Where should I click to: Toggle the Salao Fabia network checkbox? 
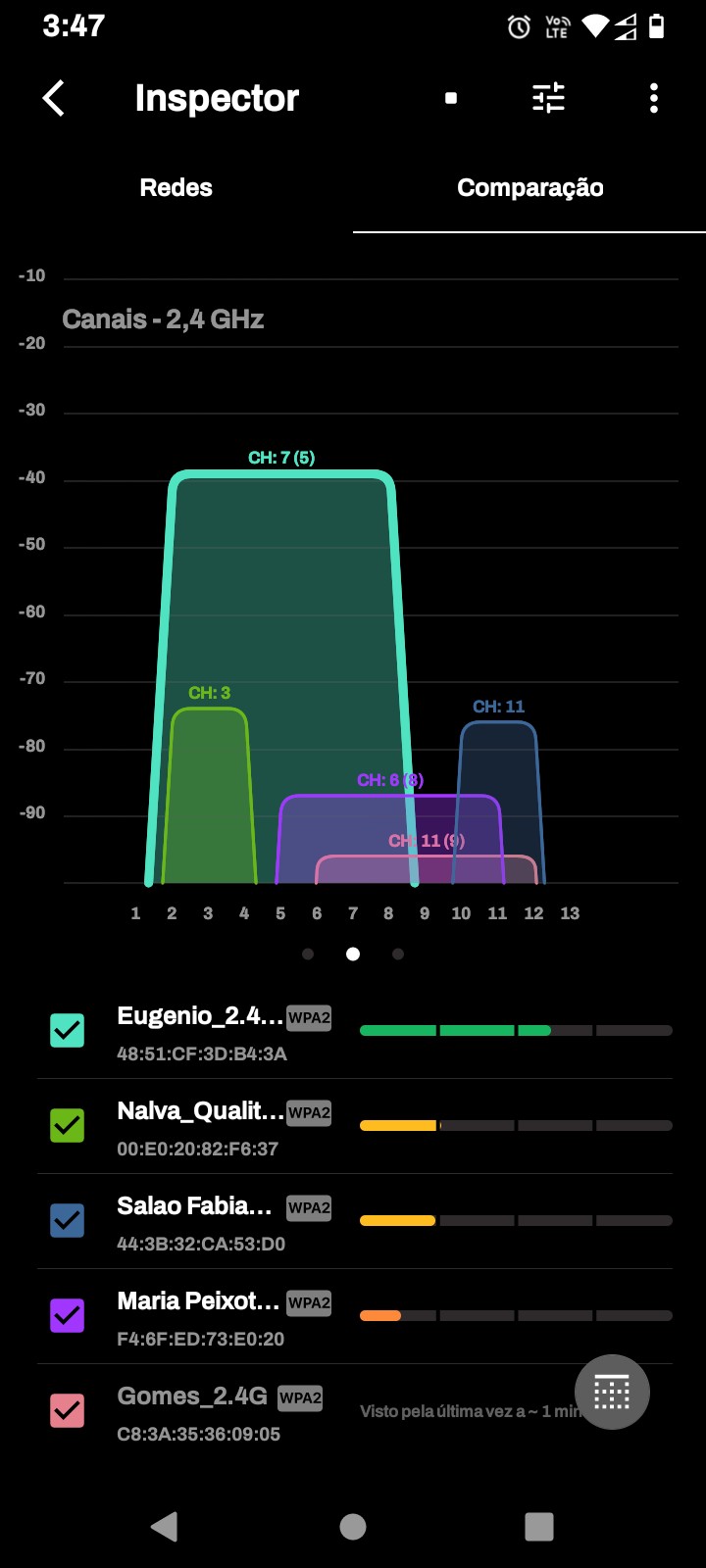68,1220
